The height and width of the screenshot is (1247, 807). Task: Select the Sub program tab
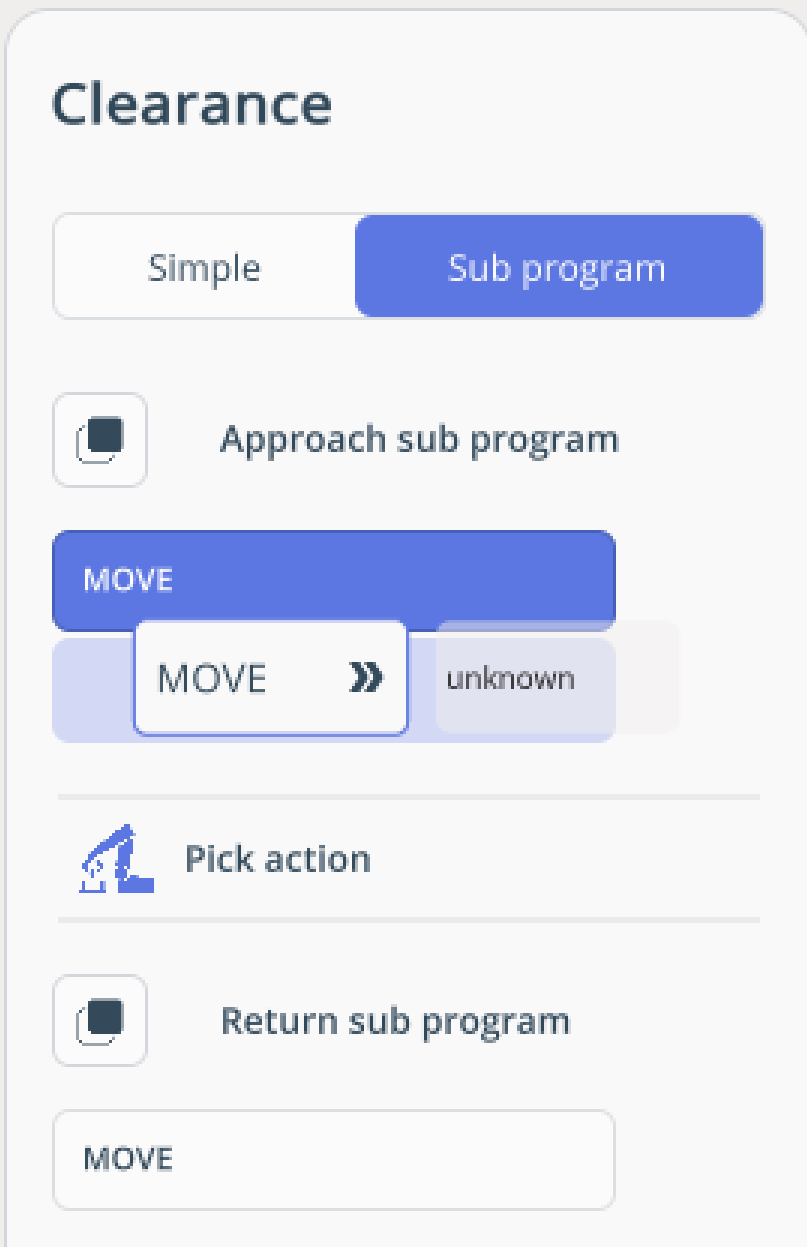tap(558, 268)
